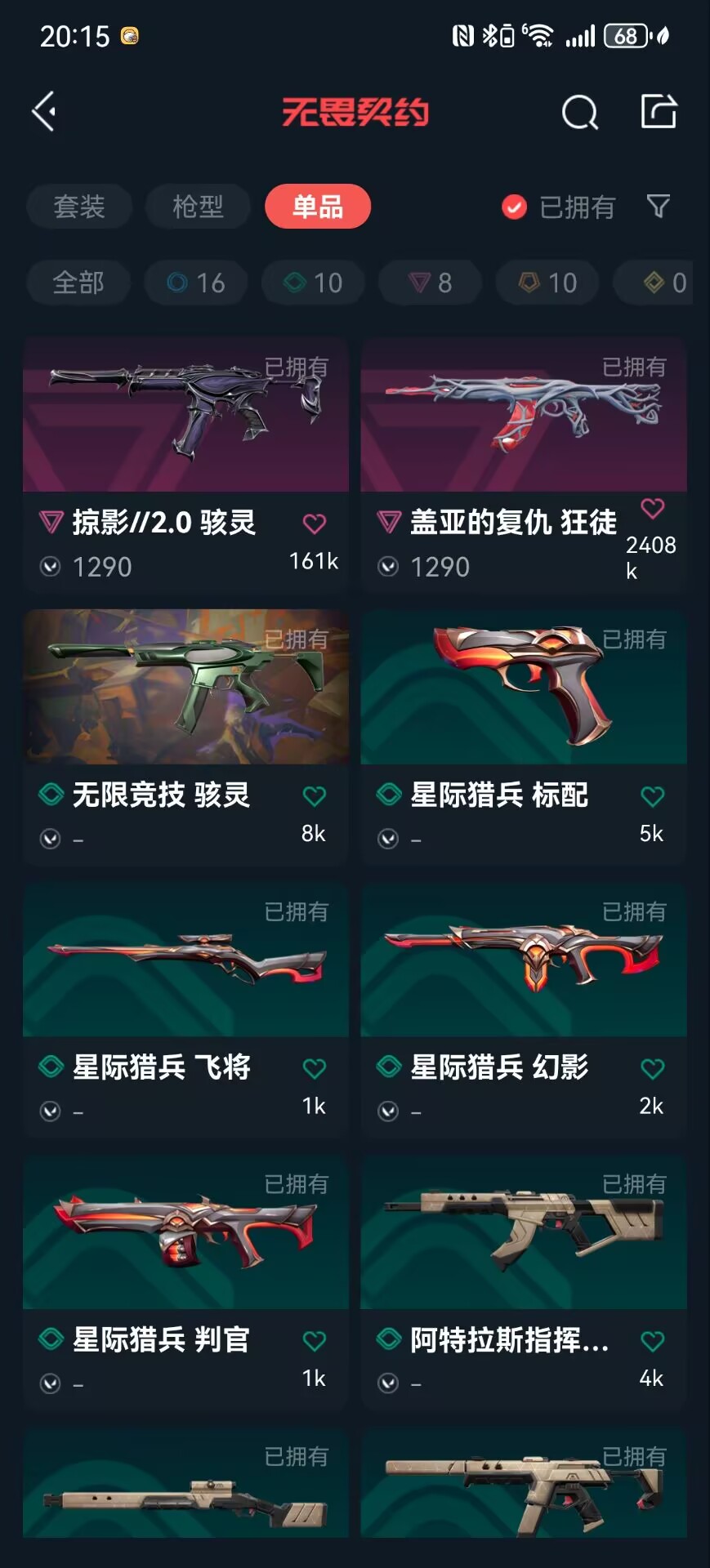Filter by the orange tier chip showing 10
The image size is (710, 1568).
548,283
